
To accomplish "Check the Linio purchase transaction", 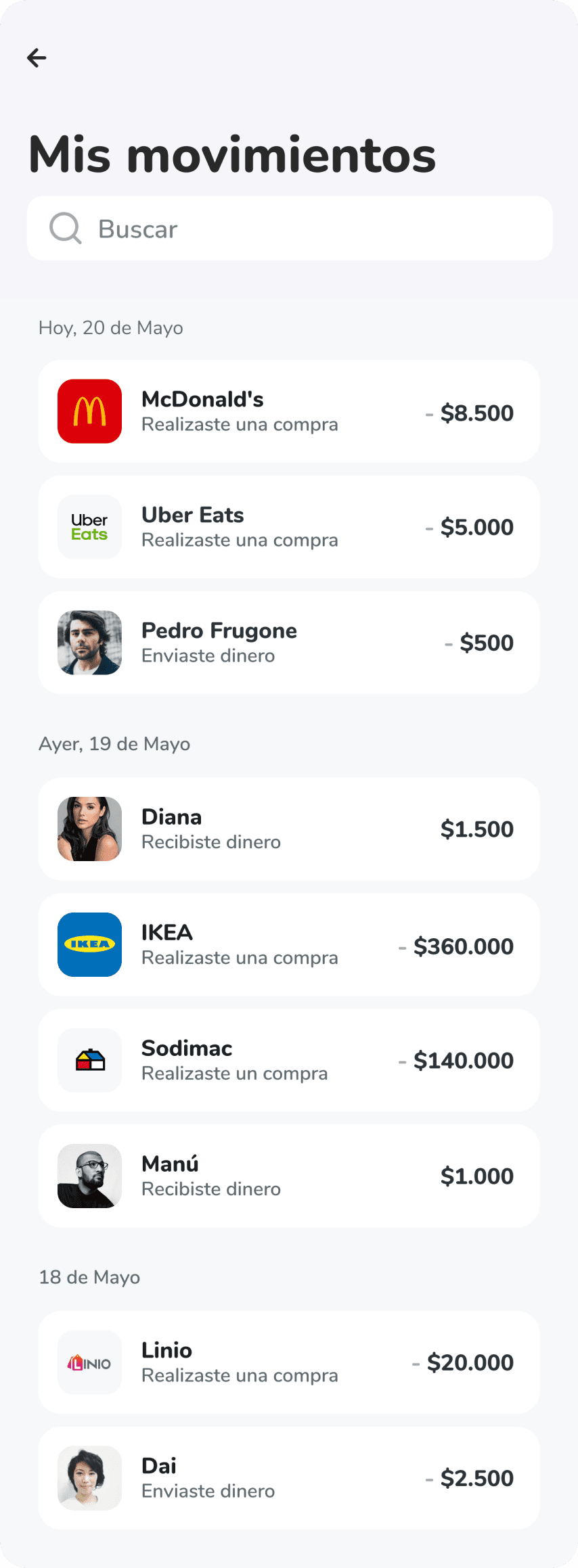I will (288, 1362).
